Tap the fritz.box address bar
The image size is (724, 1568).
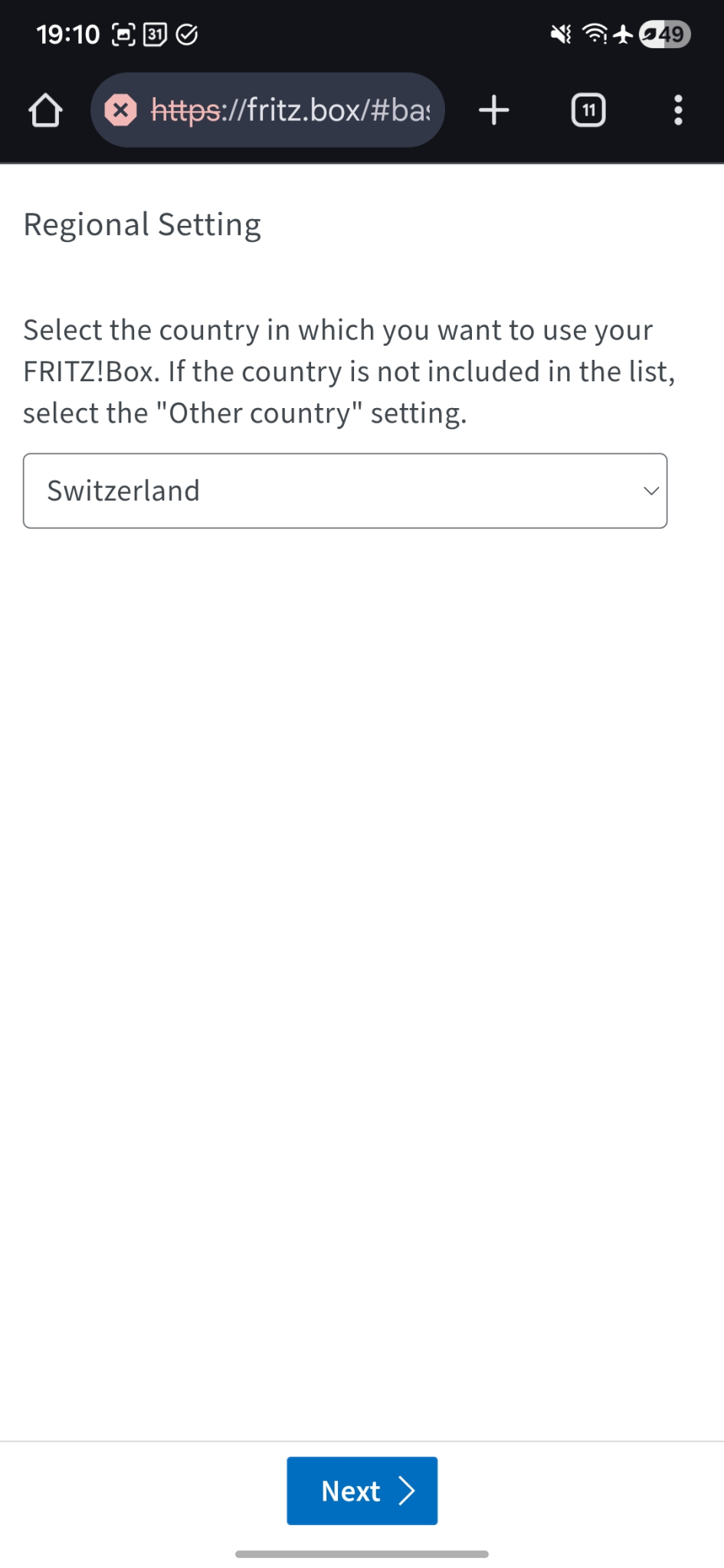pyautogui.click(x=291, y=110)
